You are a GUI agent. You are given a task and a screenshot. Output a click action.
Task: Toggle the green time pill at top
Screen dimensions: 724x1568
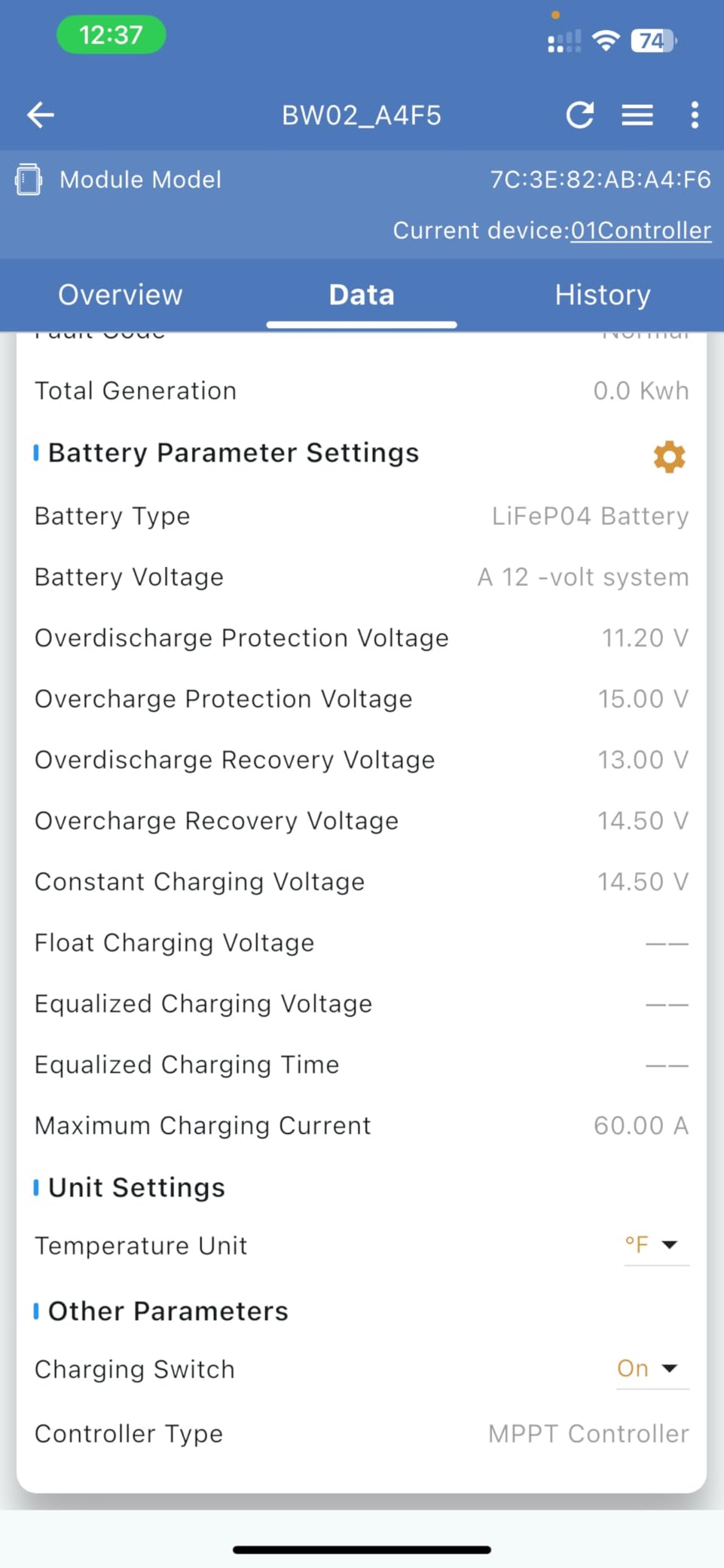(x=111, y=35)
